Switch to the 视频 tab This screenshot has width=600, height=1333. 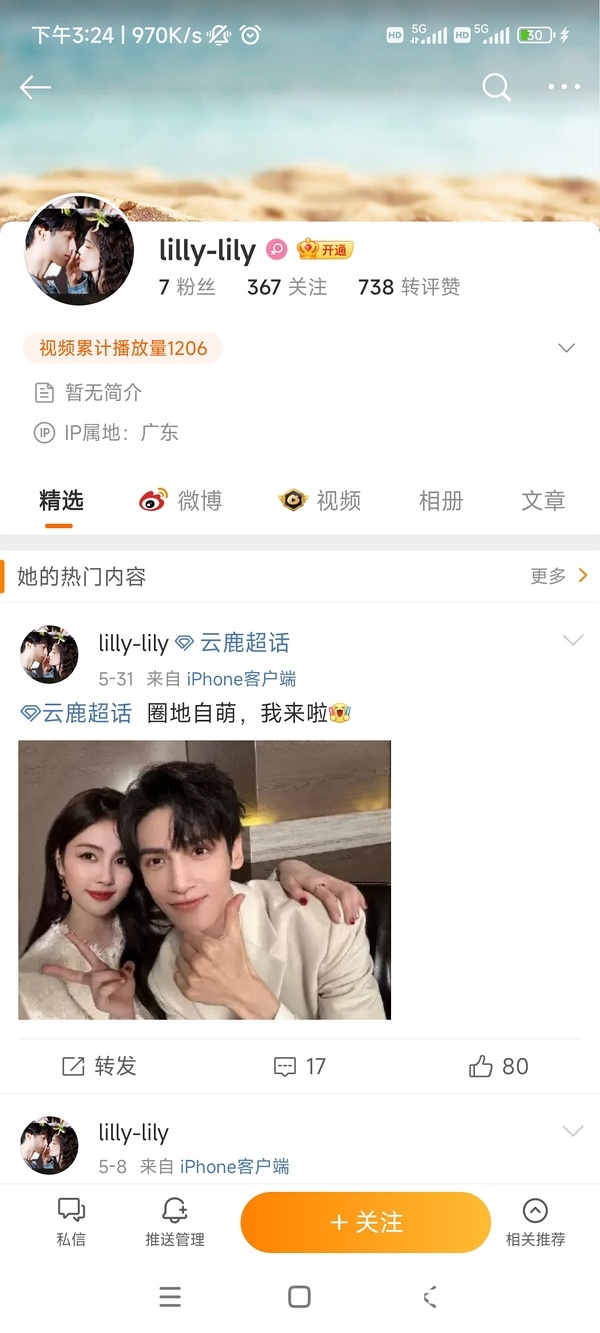[320, 501]
